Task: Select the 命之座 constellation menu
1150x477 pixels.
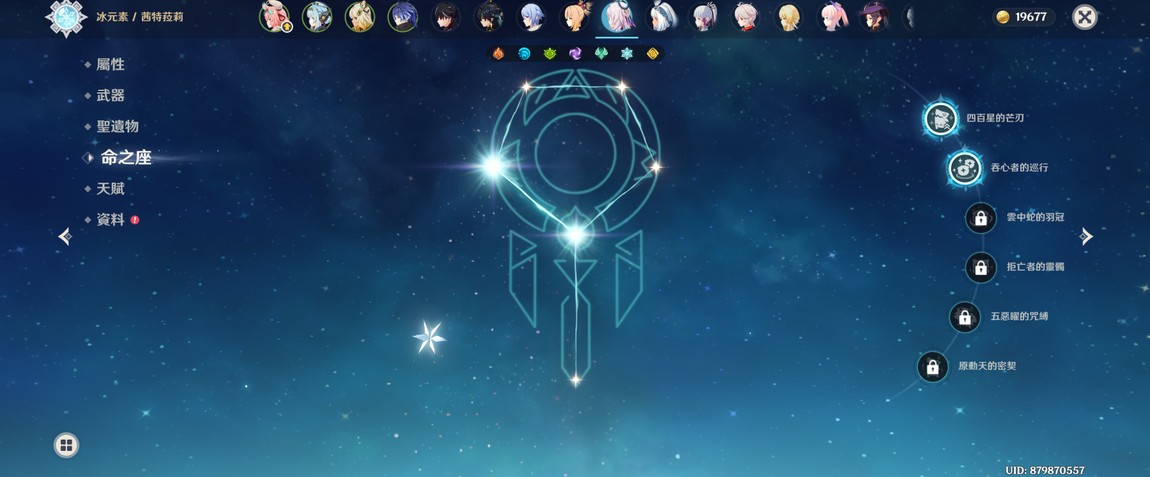Action: click(125, 157)
